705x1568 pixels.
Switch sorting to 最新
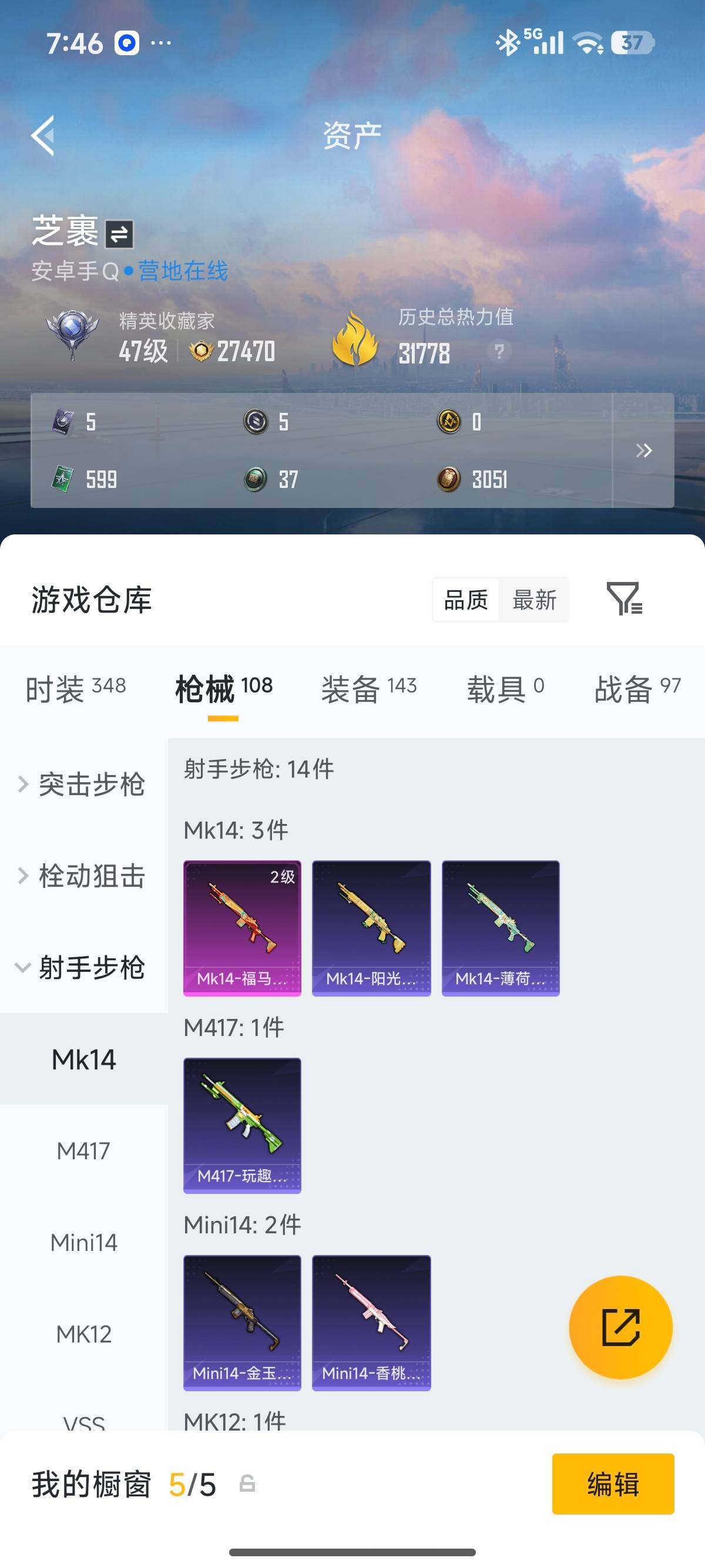coord(534,600)
